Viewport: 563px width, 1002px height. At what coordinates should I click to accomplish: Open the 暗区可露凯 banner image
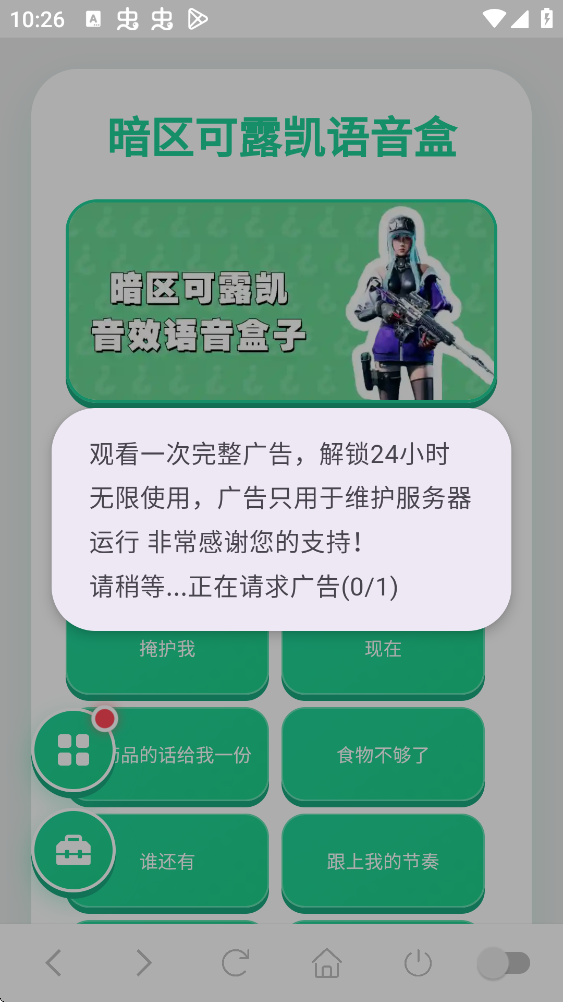(281, 302)
